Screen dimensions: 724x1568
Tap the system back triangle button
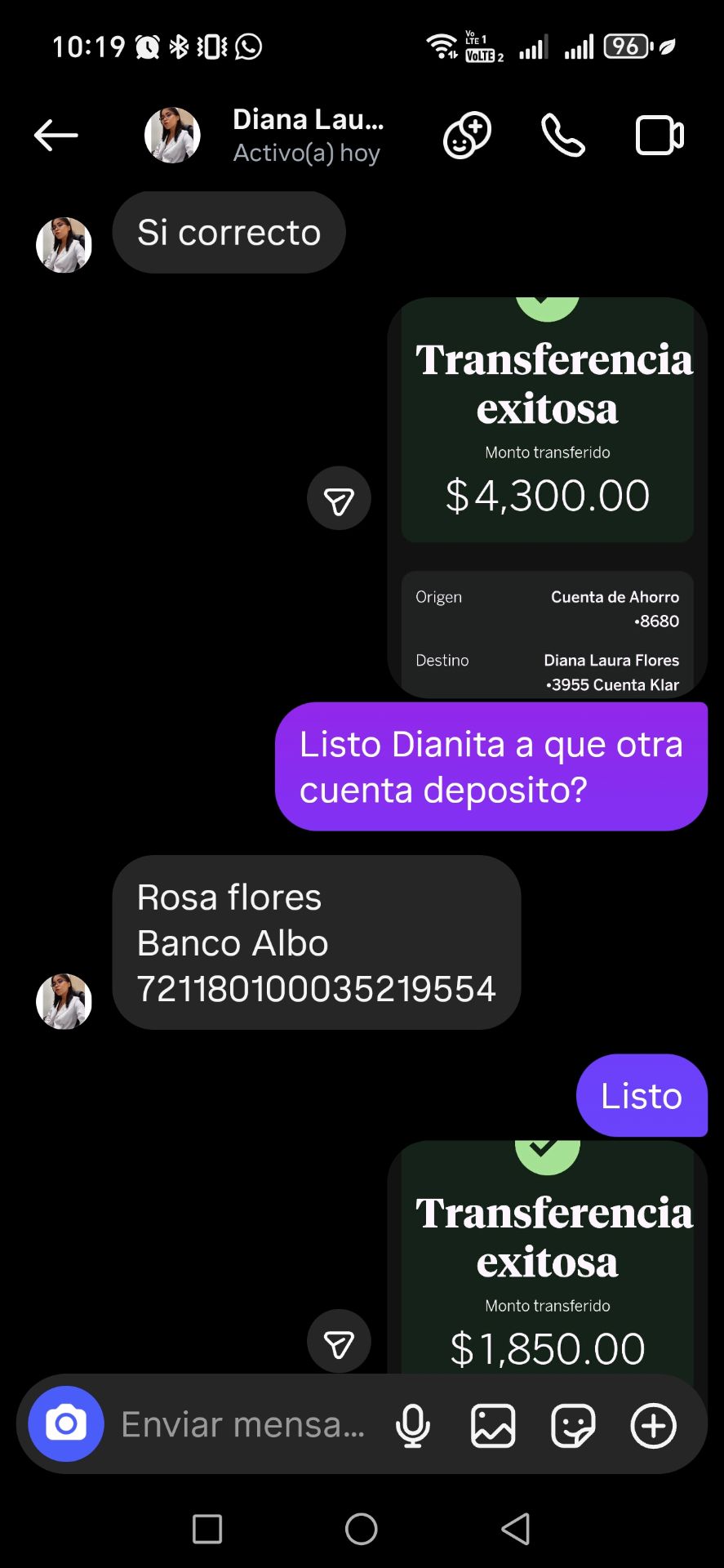[516, 1529]
